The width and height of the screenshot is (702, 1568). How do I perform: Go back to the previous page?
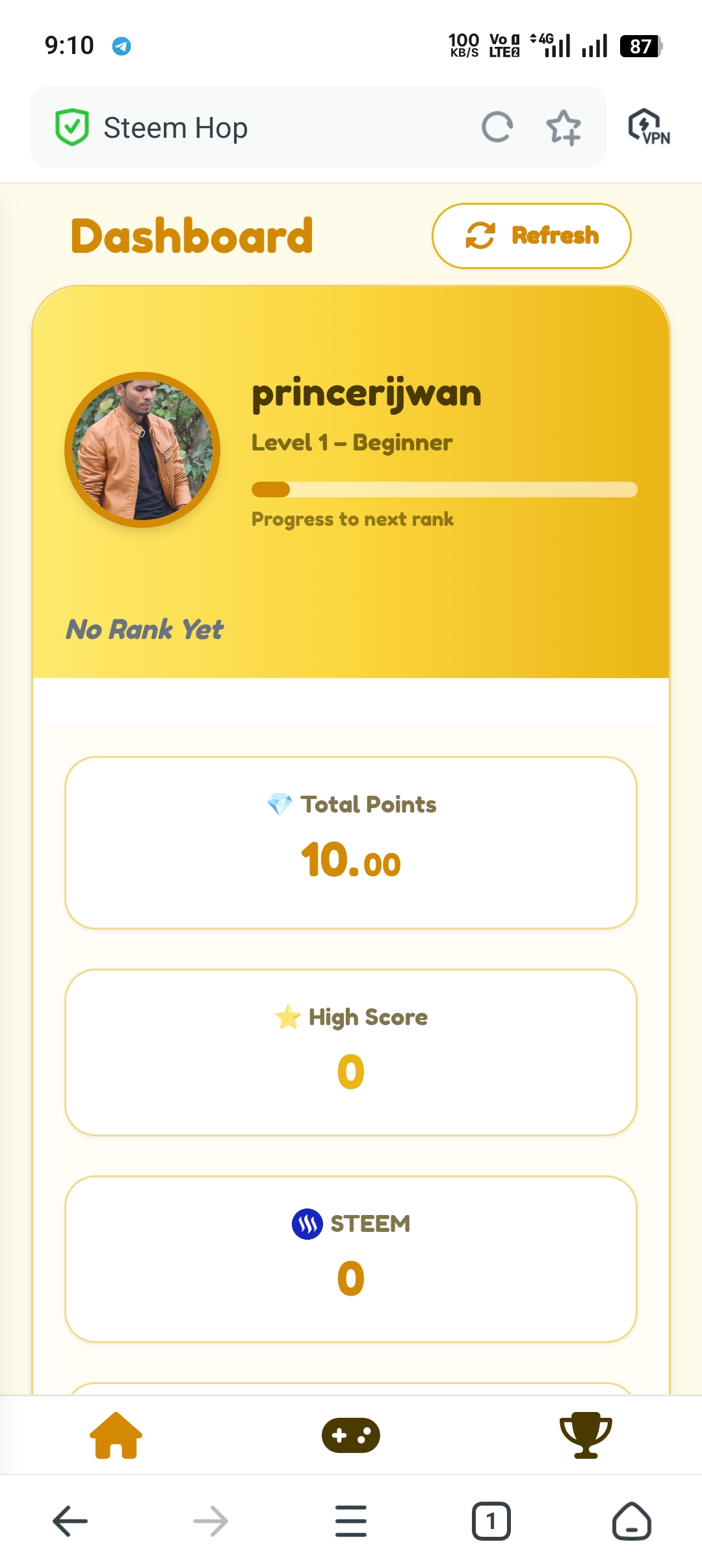pos(70,1521)
